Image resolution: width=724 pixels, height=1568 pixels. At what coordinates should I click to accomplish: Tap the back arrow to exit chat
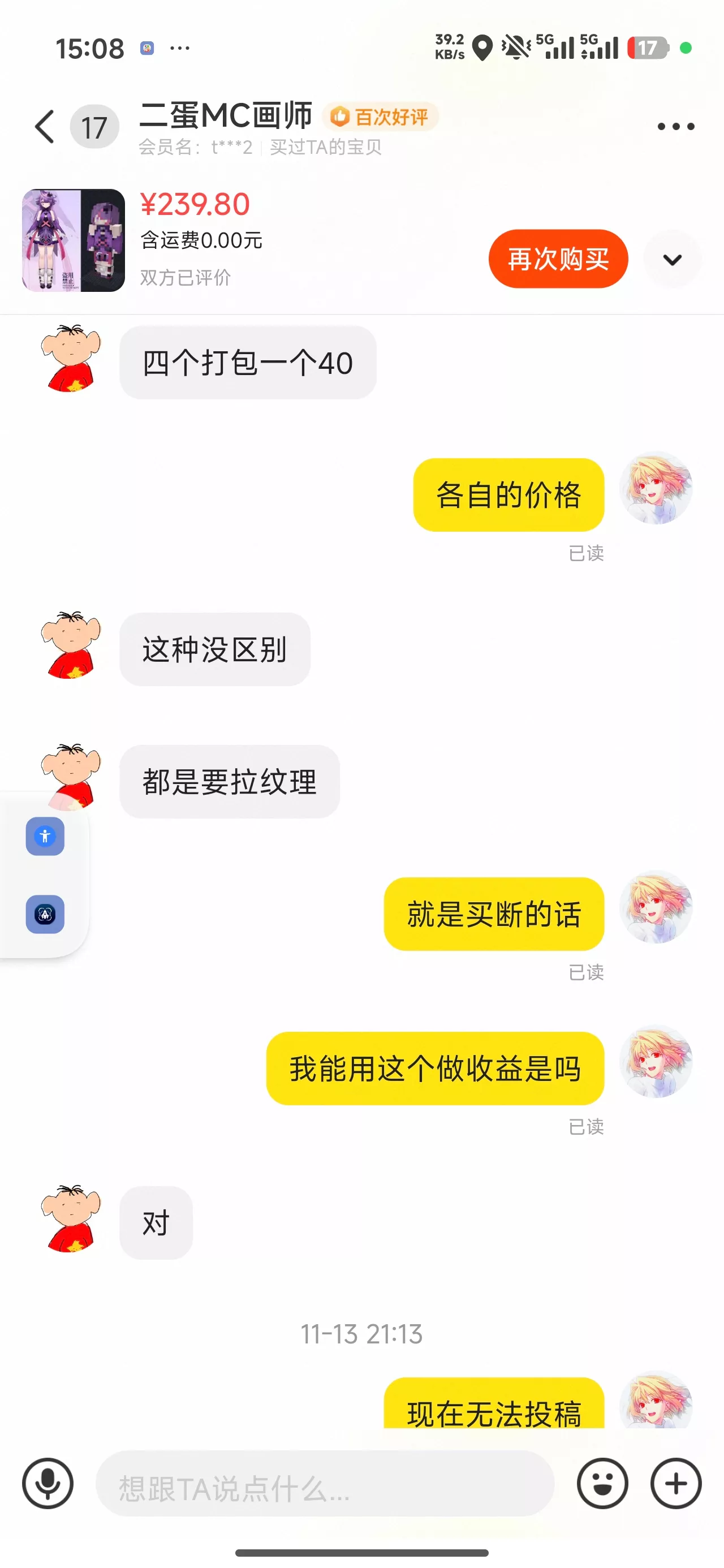(x=43, y=126)
